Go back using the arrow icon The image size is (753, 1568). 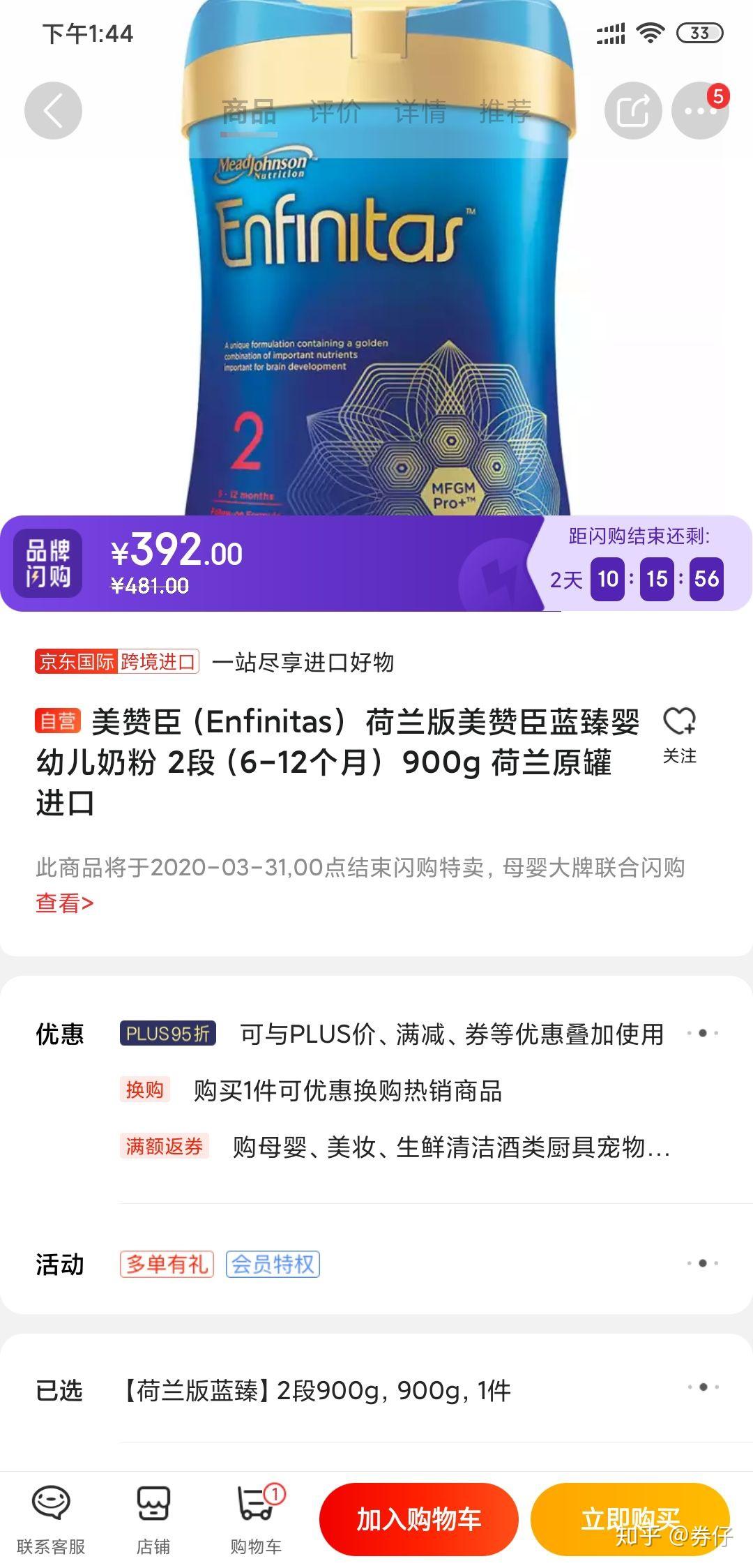point(53,111)
